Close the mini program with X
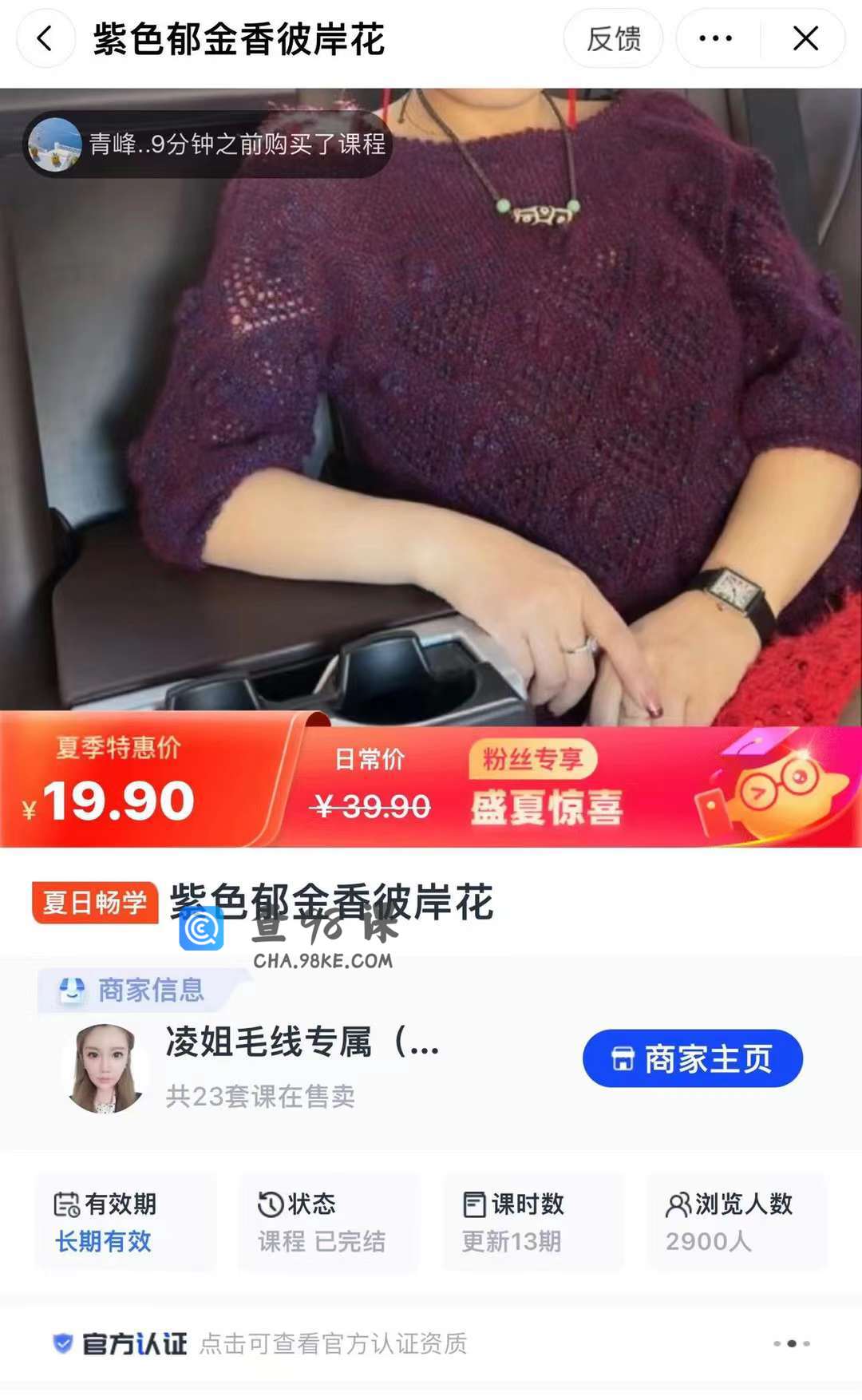This screenshot has width=862, height=1400. click(x=805, y=38)
